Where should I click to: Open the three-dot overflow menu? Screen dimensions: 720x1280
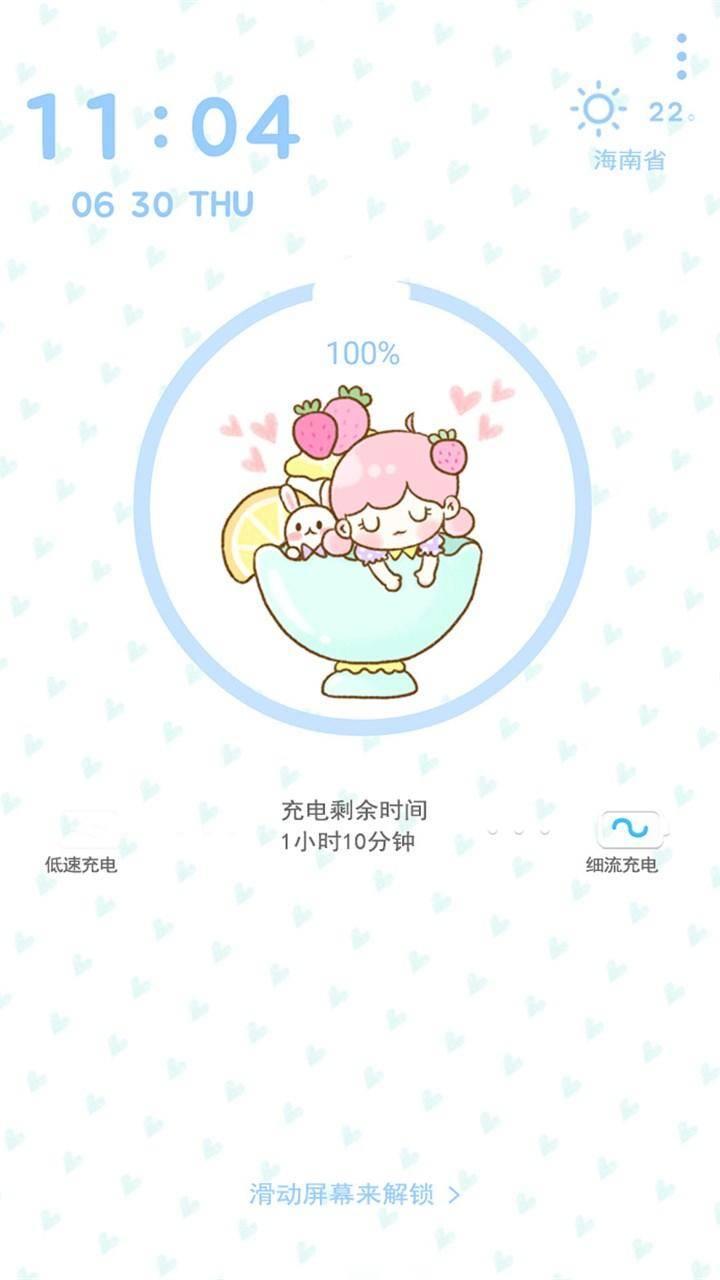pyautogui.click(x=681, y=57)
